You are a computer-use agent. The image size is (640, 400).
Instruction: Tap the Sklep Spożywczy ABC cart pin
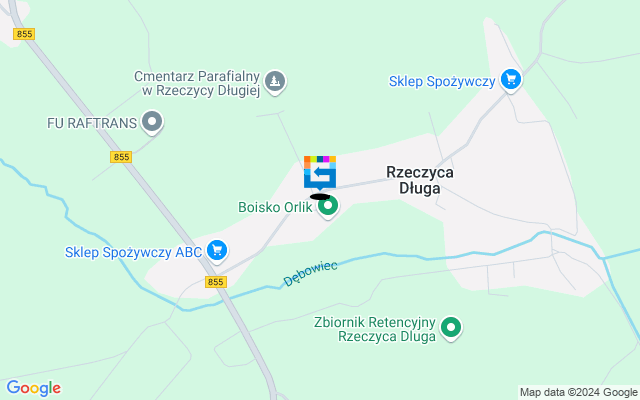click(x=217, y=251)
